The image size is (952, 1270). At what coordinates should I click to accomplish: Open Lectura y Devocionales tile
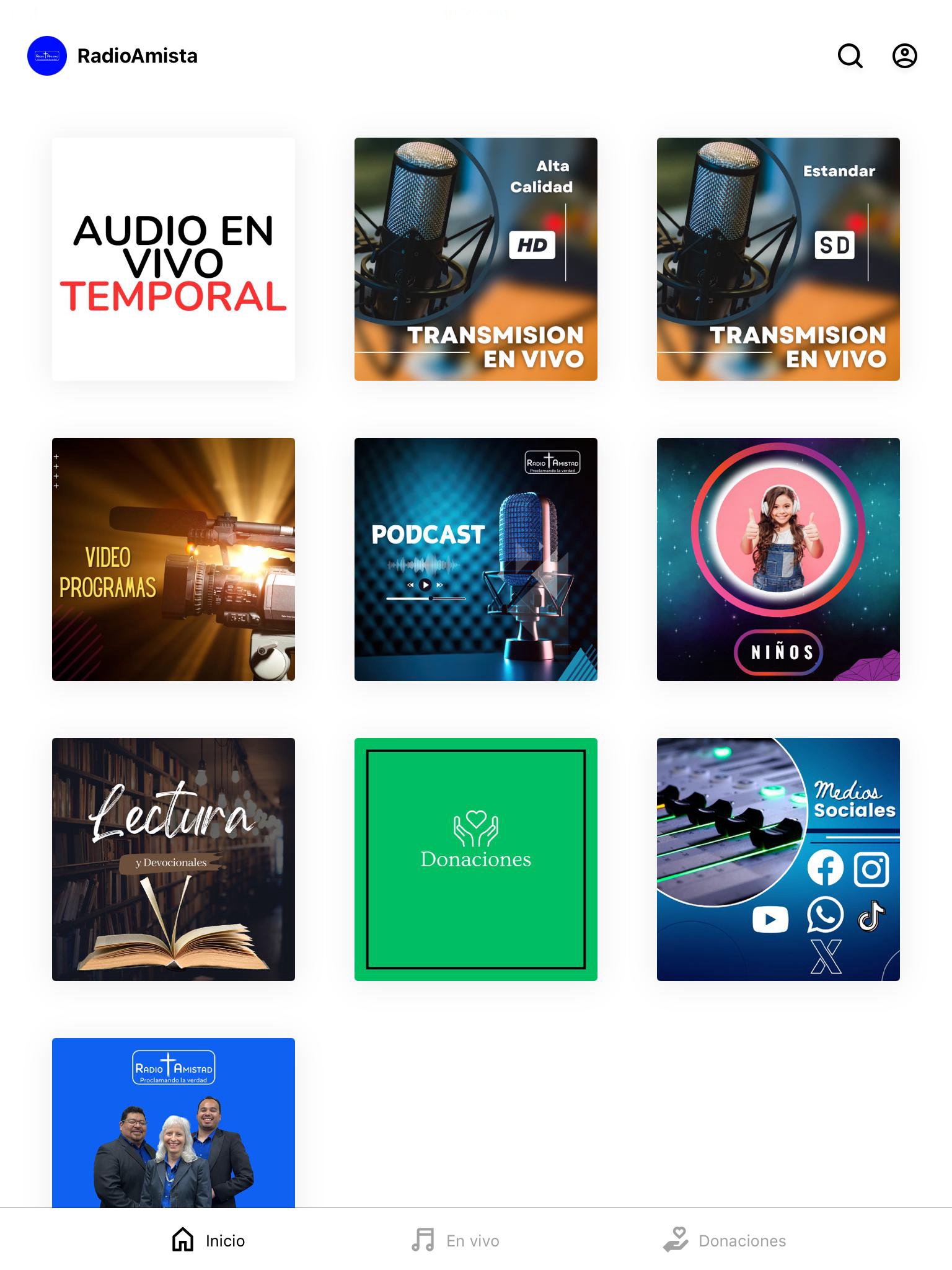pos(174,859)
